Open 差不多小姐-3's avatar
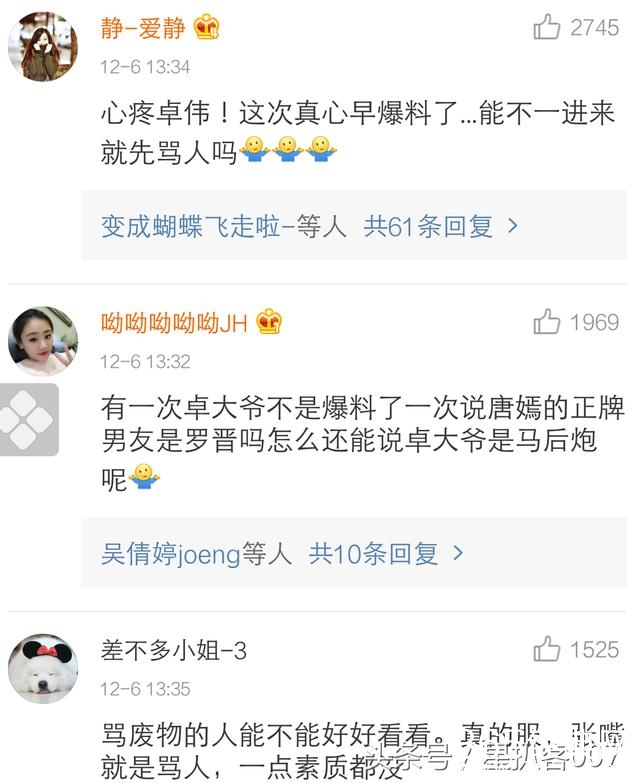 click(43, 668)
